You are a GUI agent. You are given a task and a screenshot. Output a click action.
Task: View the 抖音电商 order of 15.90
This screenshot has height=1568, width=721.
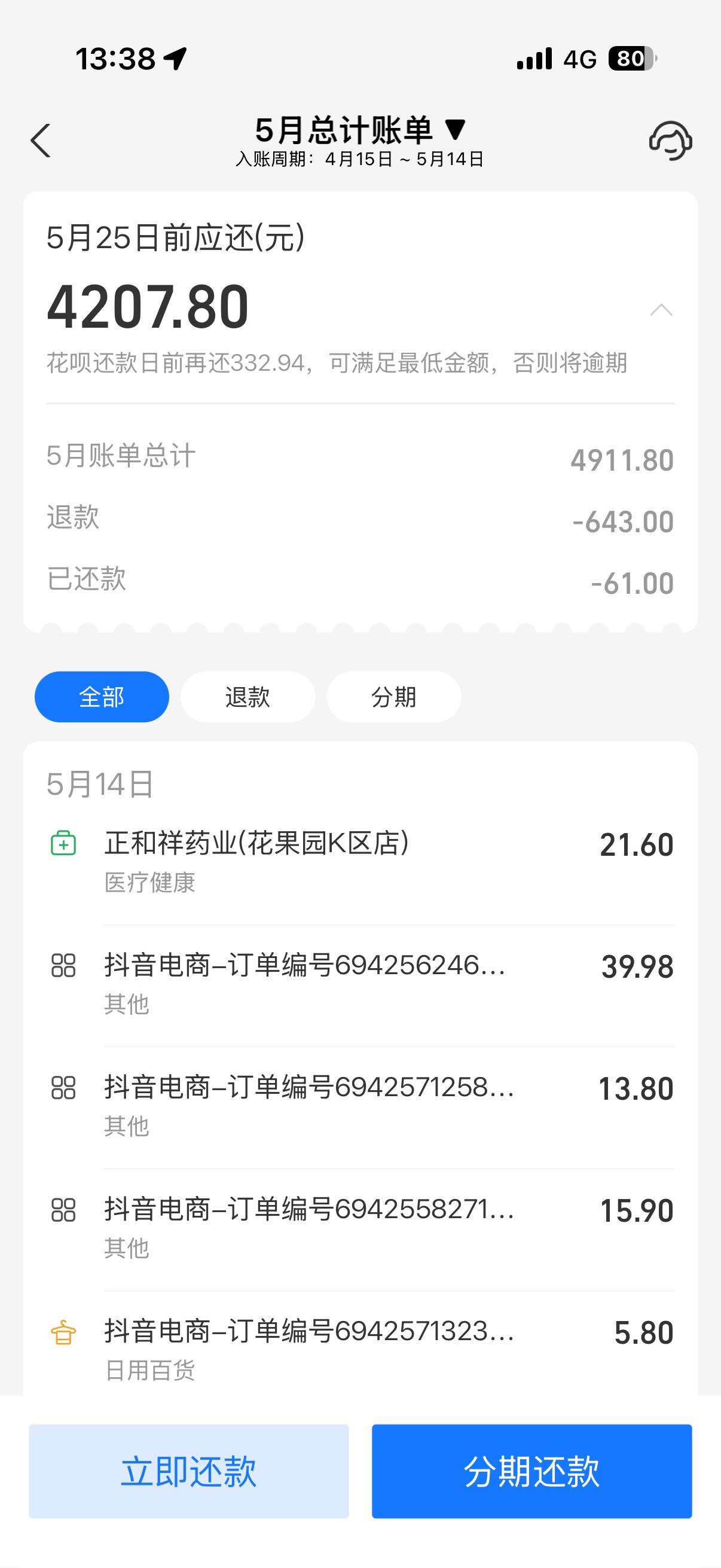[360, 1226]
